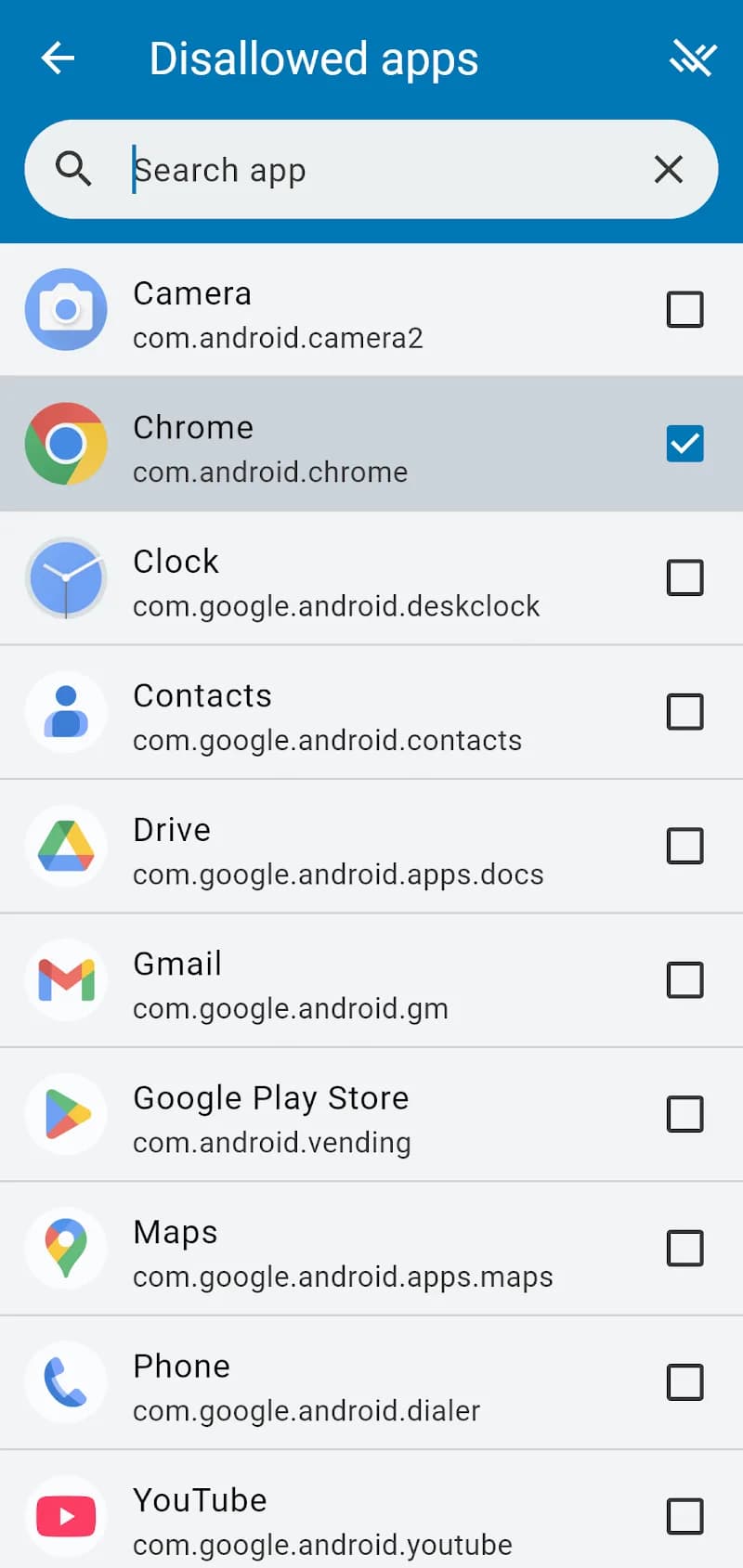Click the search magnifier icon
The image size is (743, 1568).
[x=74, y=169]
